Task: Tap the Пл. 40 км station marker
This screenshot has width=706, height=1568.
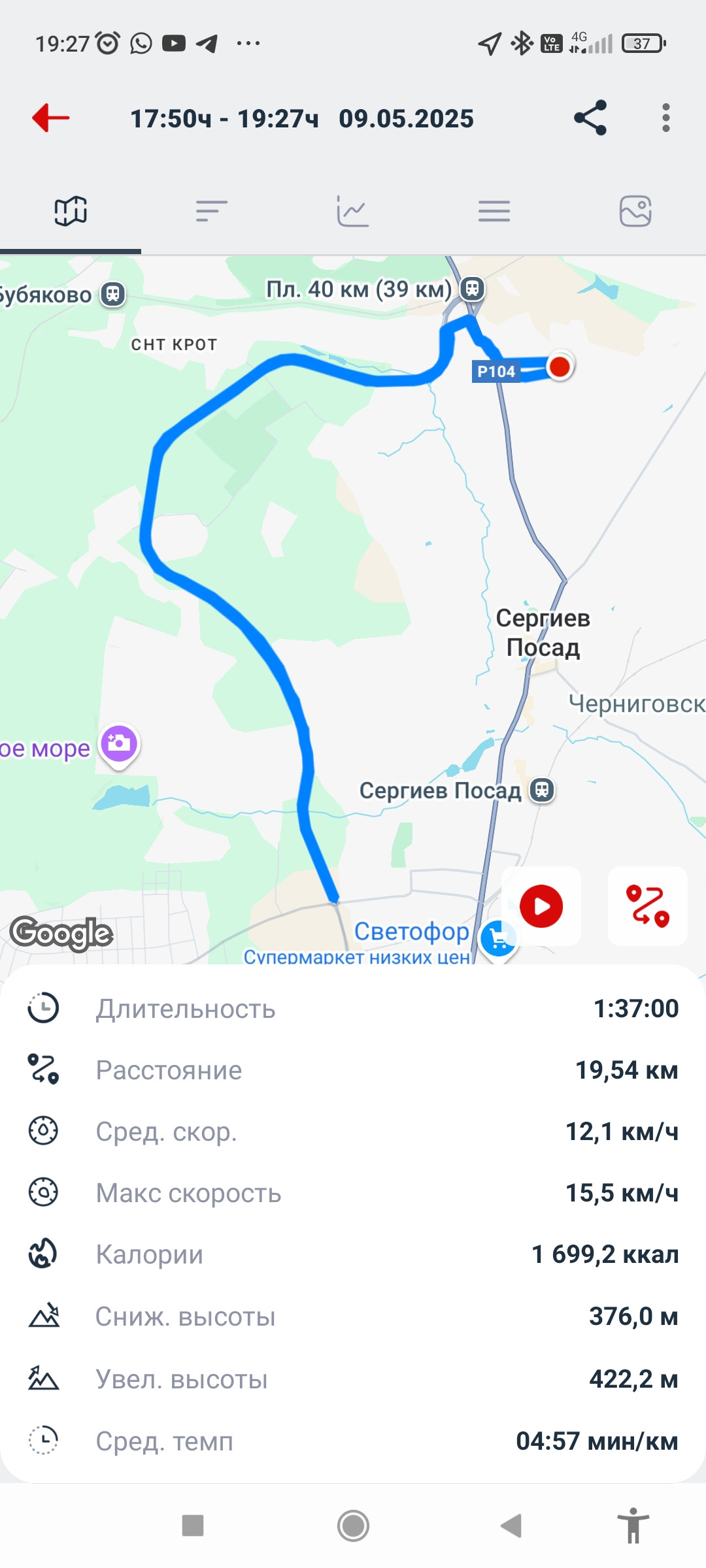Action: (472, 288)
